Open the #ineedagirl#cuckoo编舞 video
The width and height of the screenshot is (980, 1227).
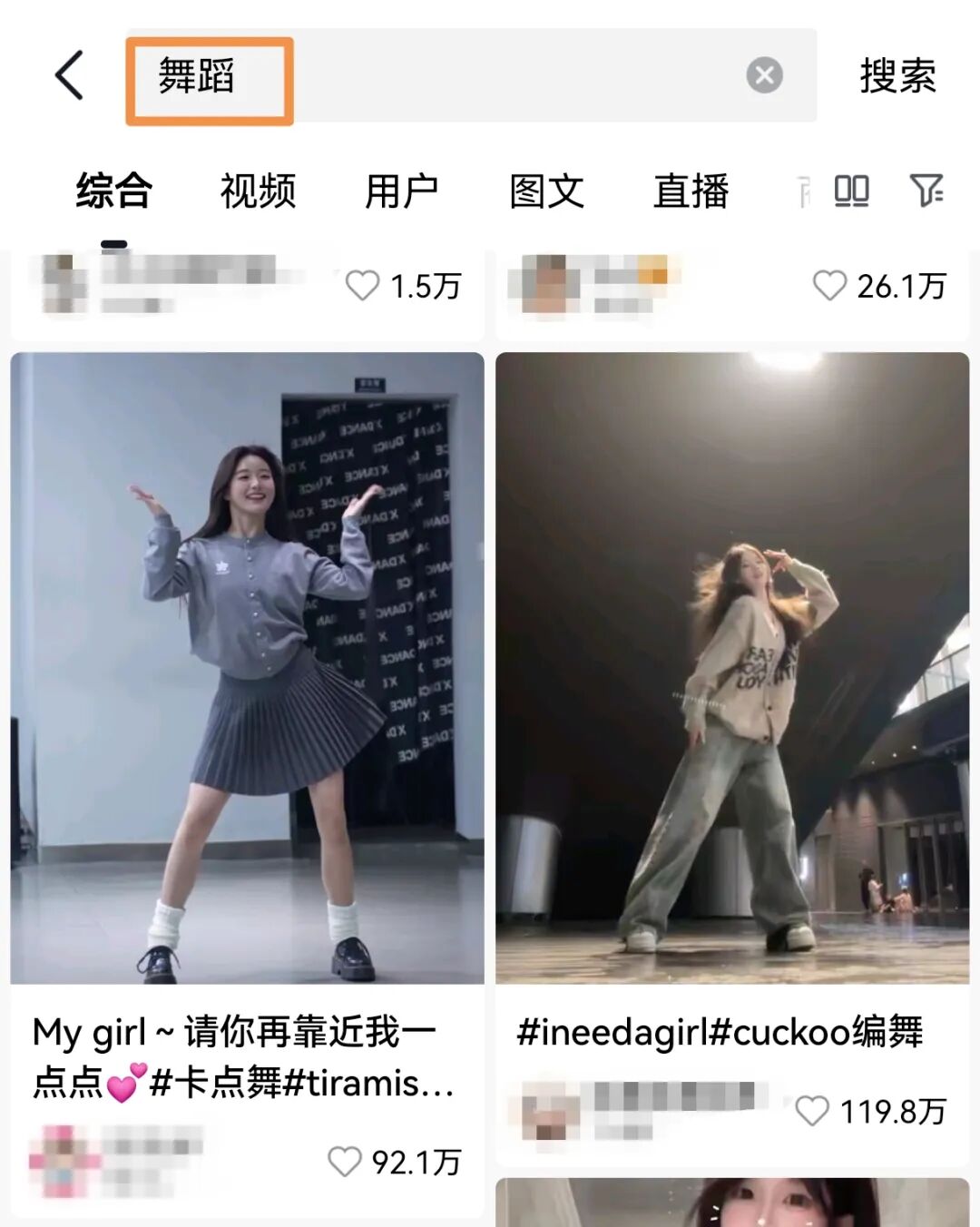click(732, 668)
